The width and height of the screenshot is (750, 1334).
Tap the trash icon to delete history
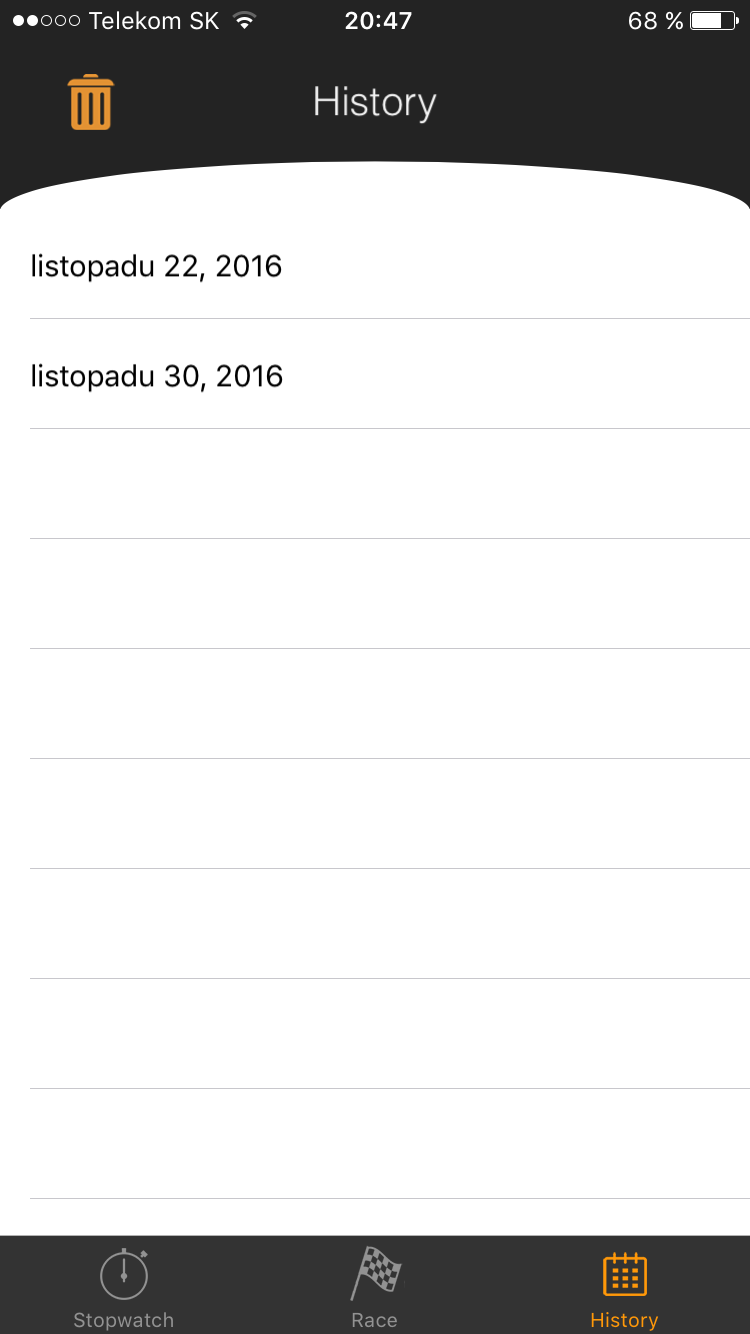(x=91, y=102)
